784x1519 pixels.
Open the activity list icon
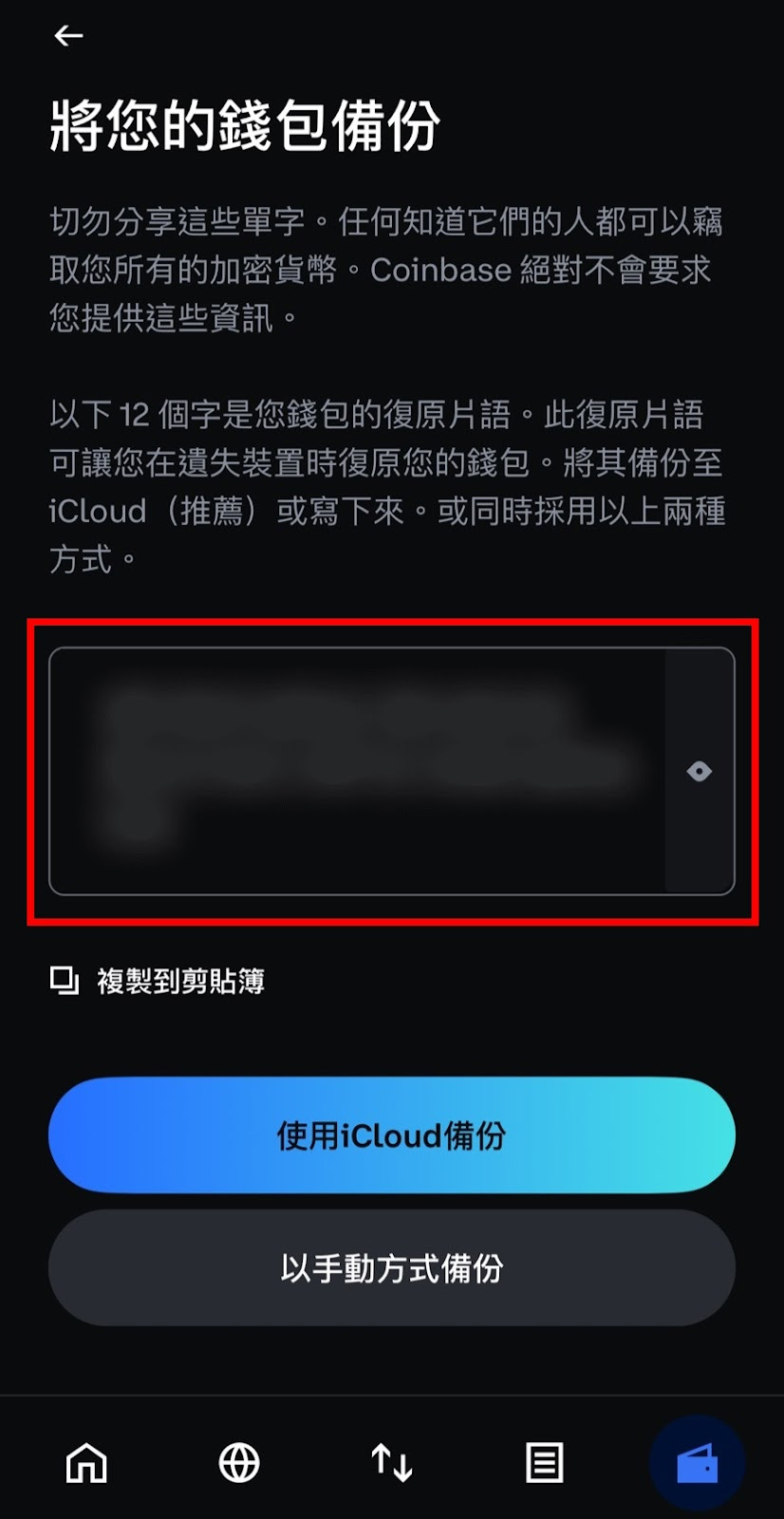(x=542, y=1462)
